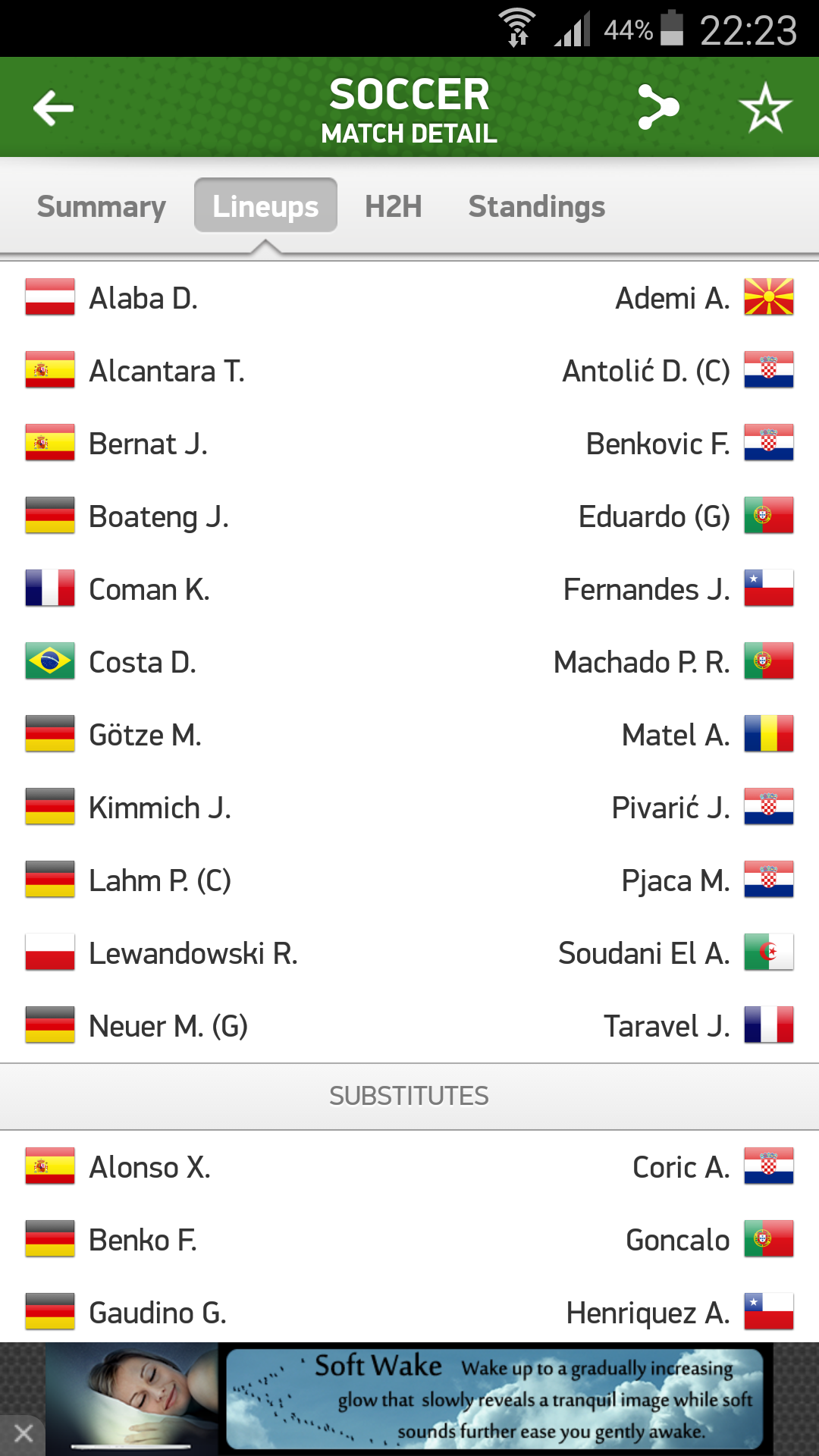Go back using the header arrow
Image resolution: width=819 pixels, height=1456 pixels.
(53, 108)
